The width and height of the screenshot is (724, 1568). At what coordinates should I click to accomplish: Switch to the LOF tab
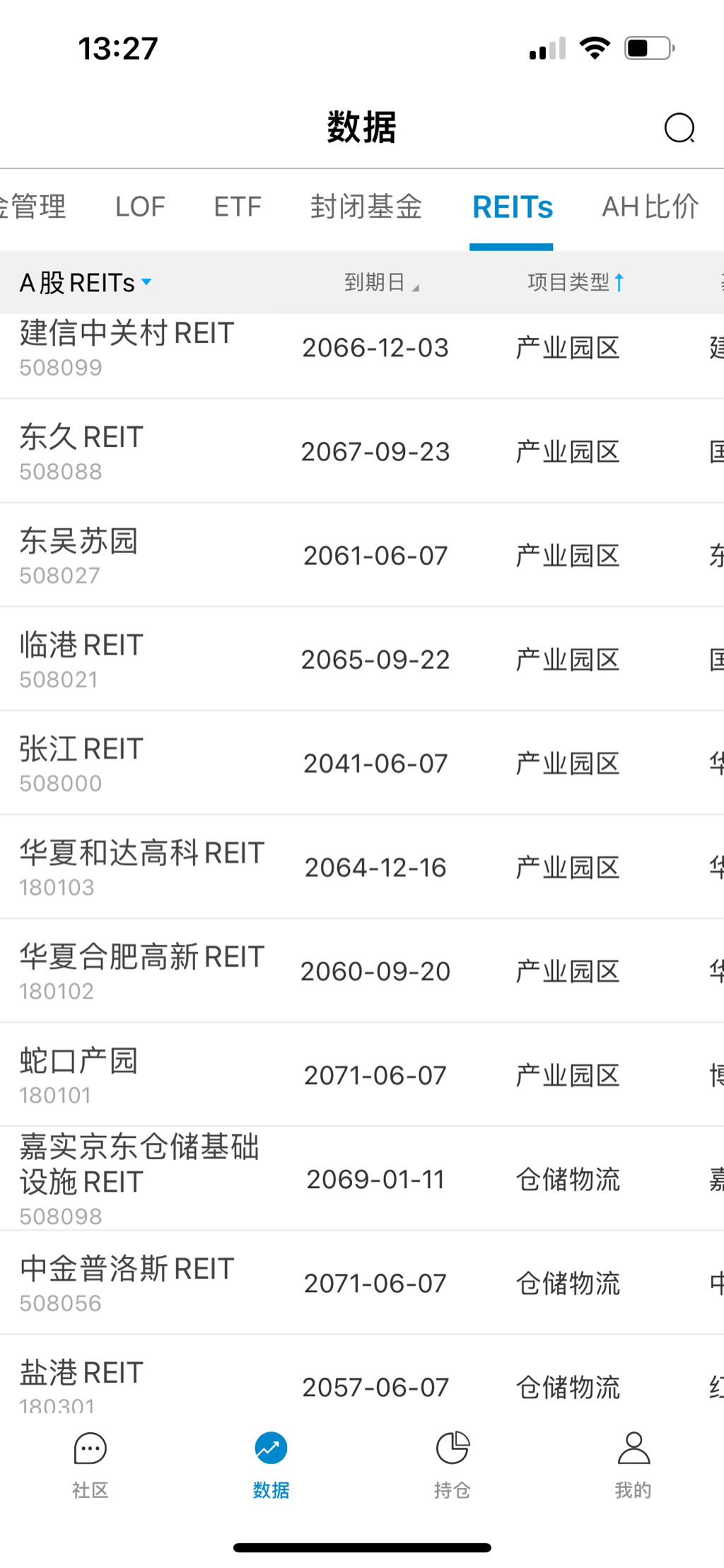click(140, 207)
